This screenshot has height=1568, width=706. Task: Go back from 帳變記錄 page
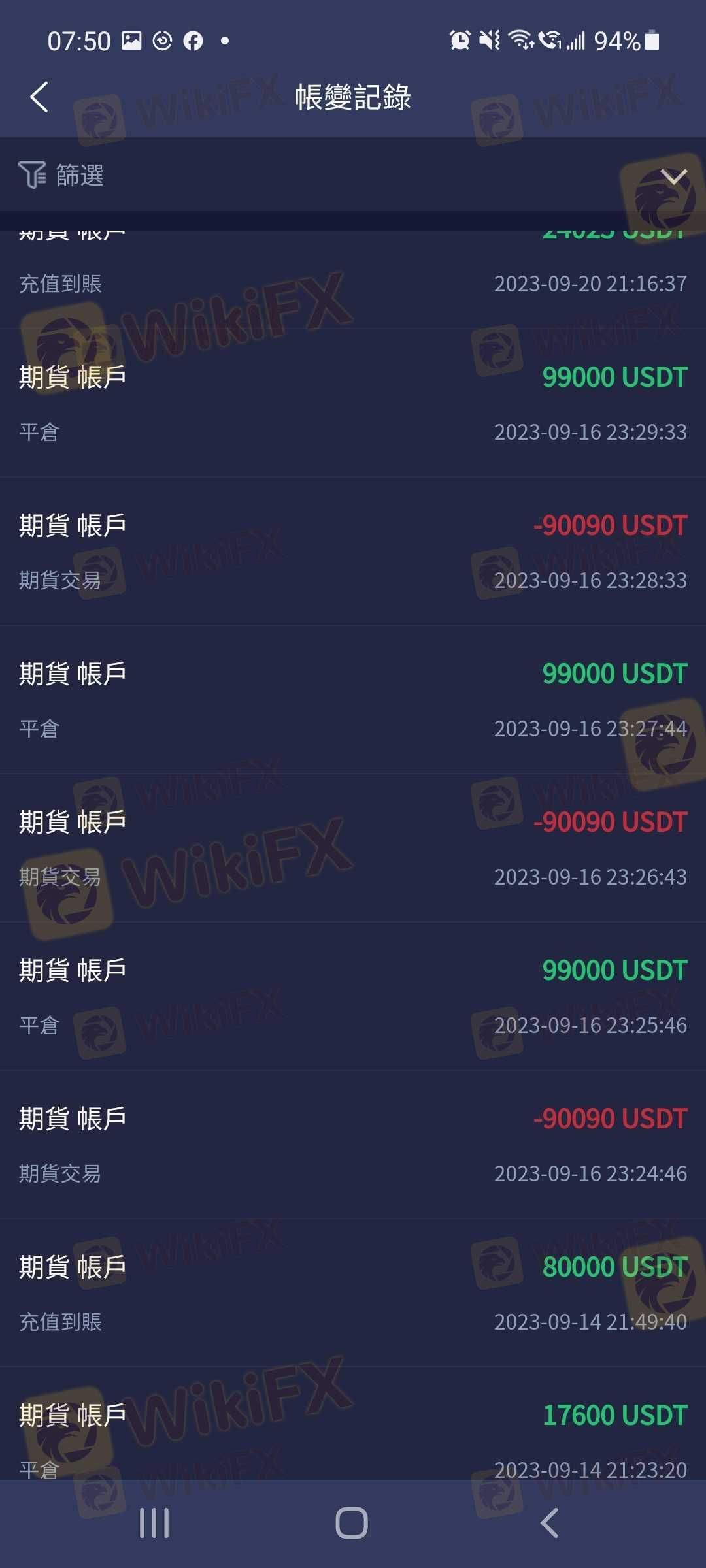point(39,97)
